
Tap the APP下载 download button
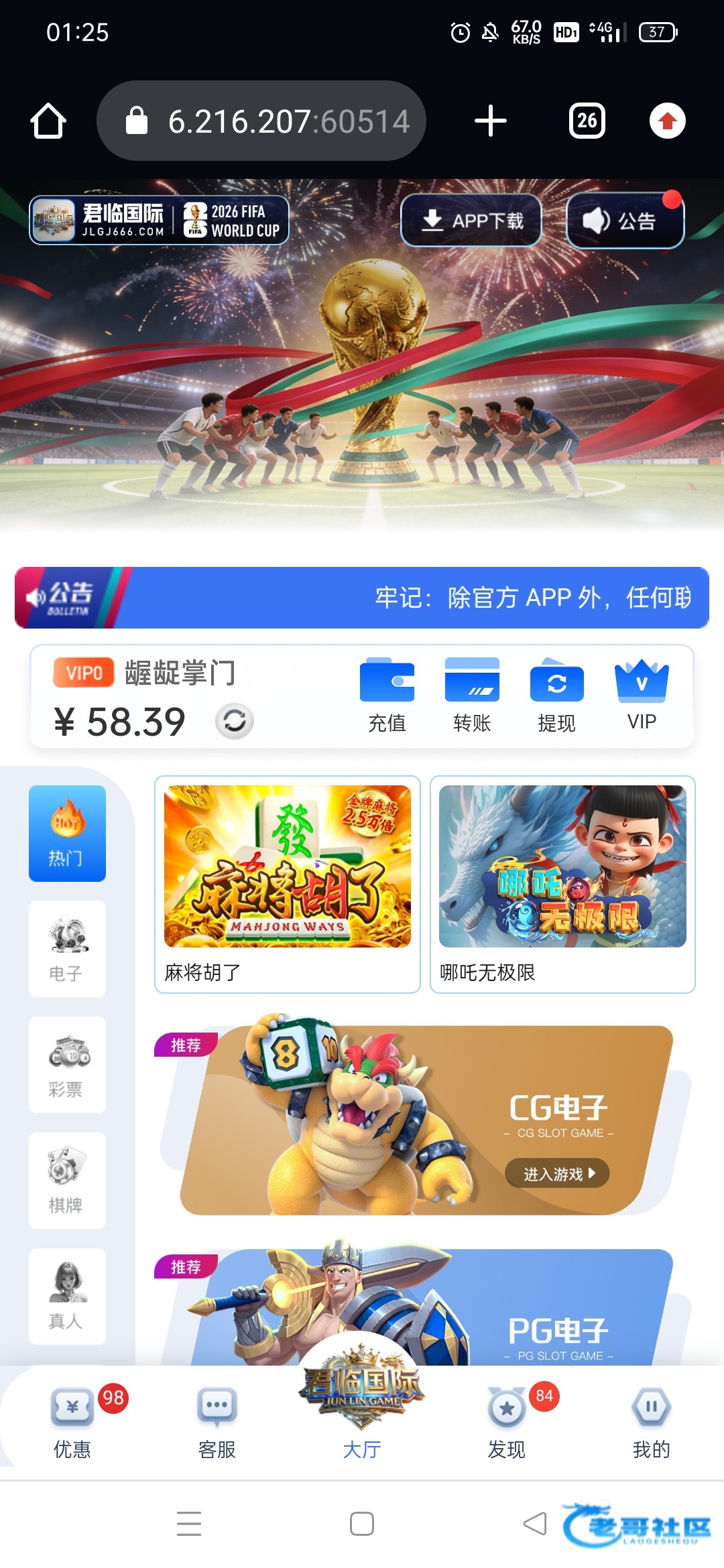(x=471, y=220)
